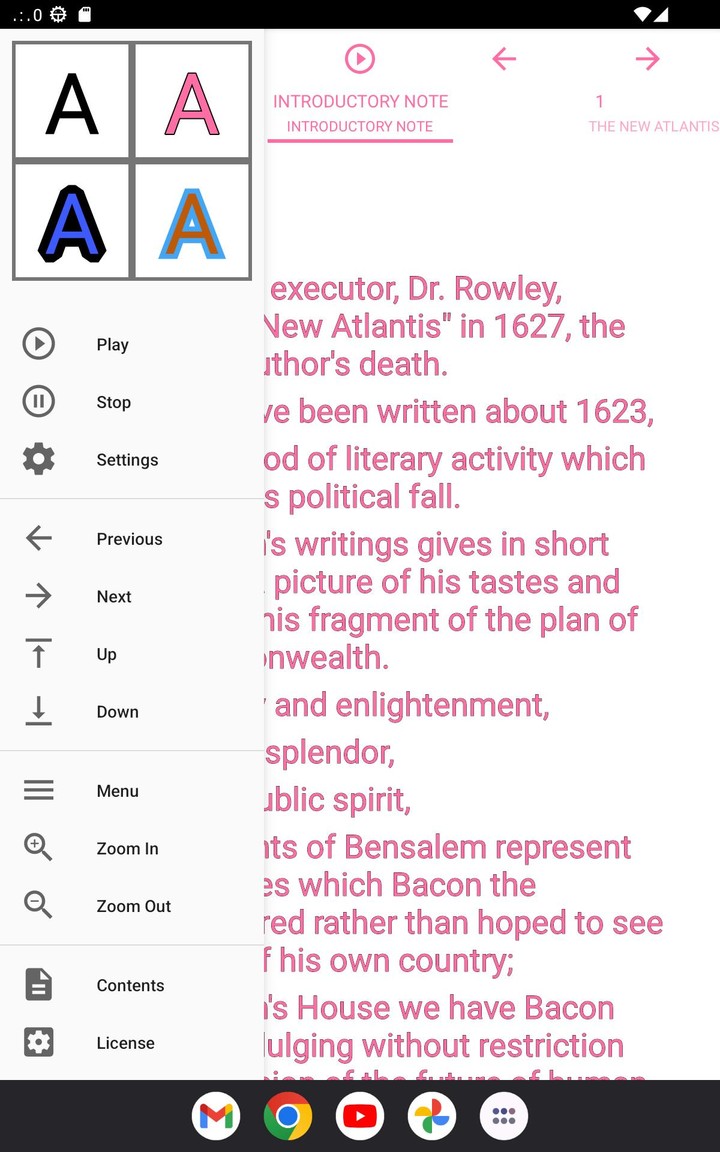The image size is (720, 1152).
Task: Choose the blue A with black outline
Action: [x=72, y=221]
